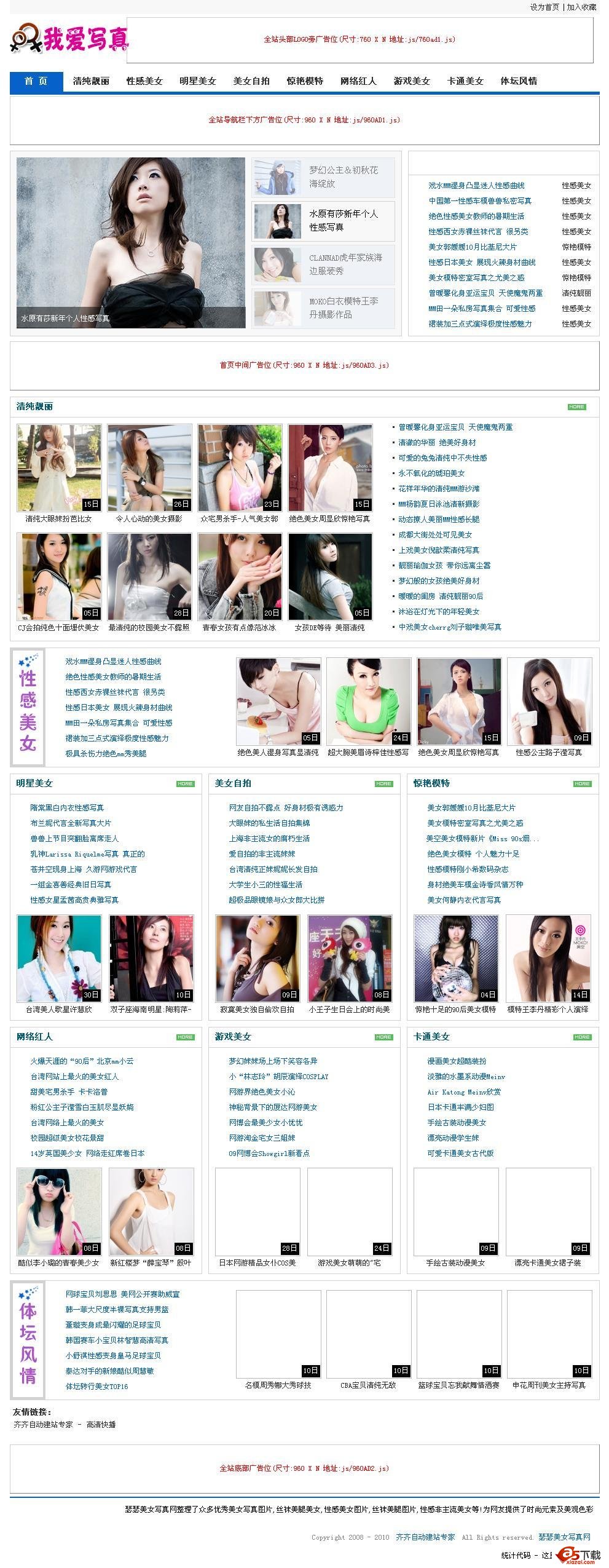Screen dimensions: 609x1568
Task: Go to the 明星美女 section
Action: pos(198,81)
